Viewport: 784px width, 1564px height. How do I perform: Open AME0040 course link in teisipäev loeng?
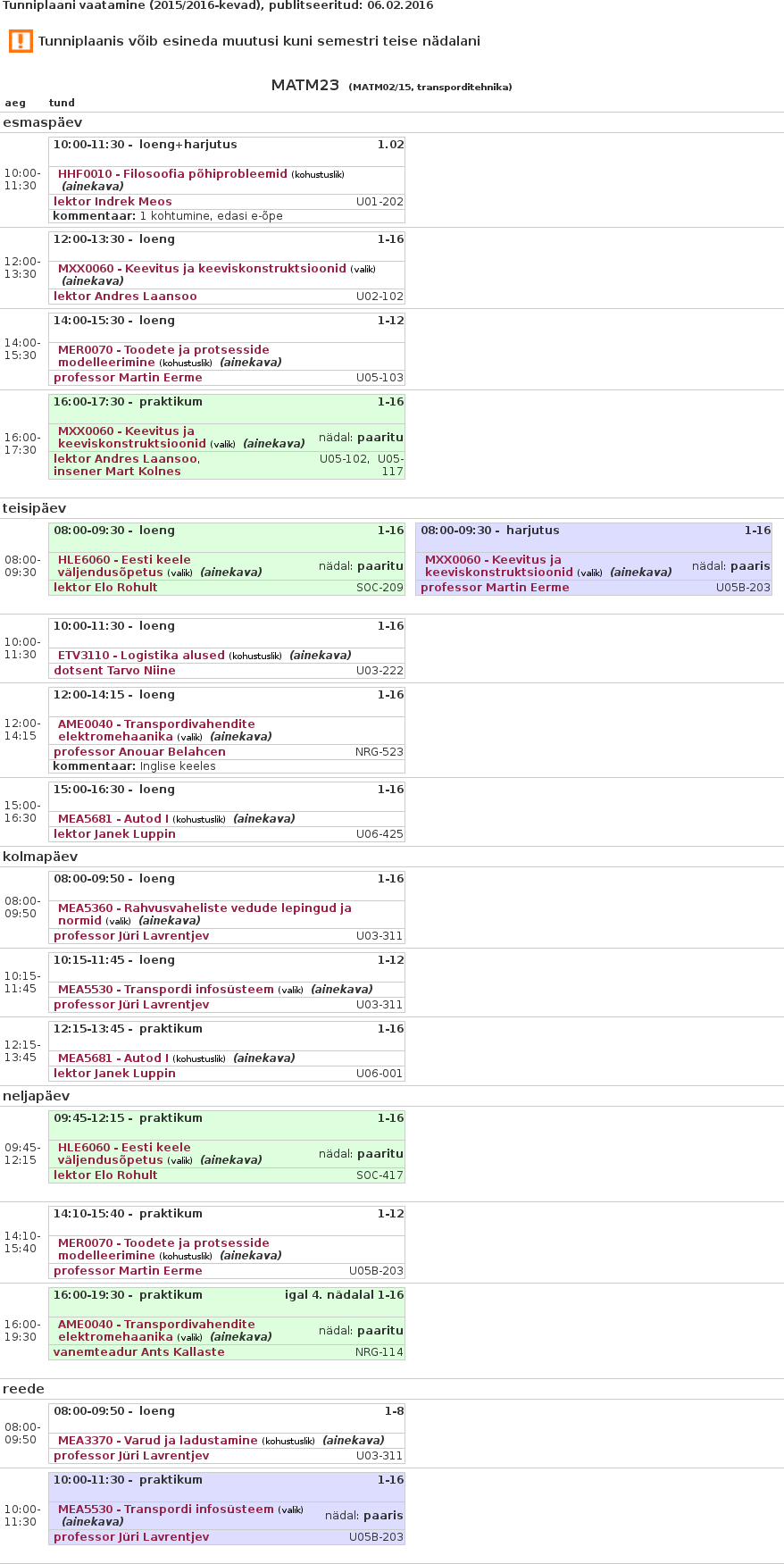(x=156, y=724)
